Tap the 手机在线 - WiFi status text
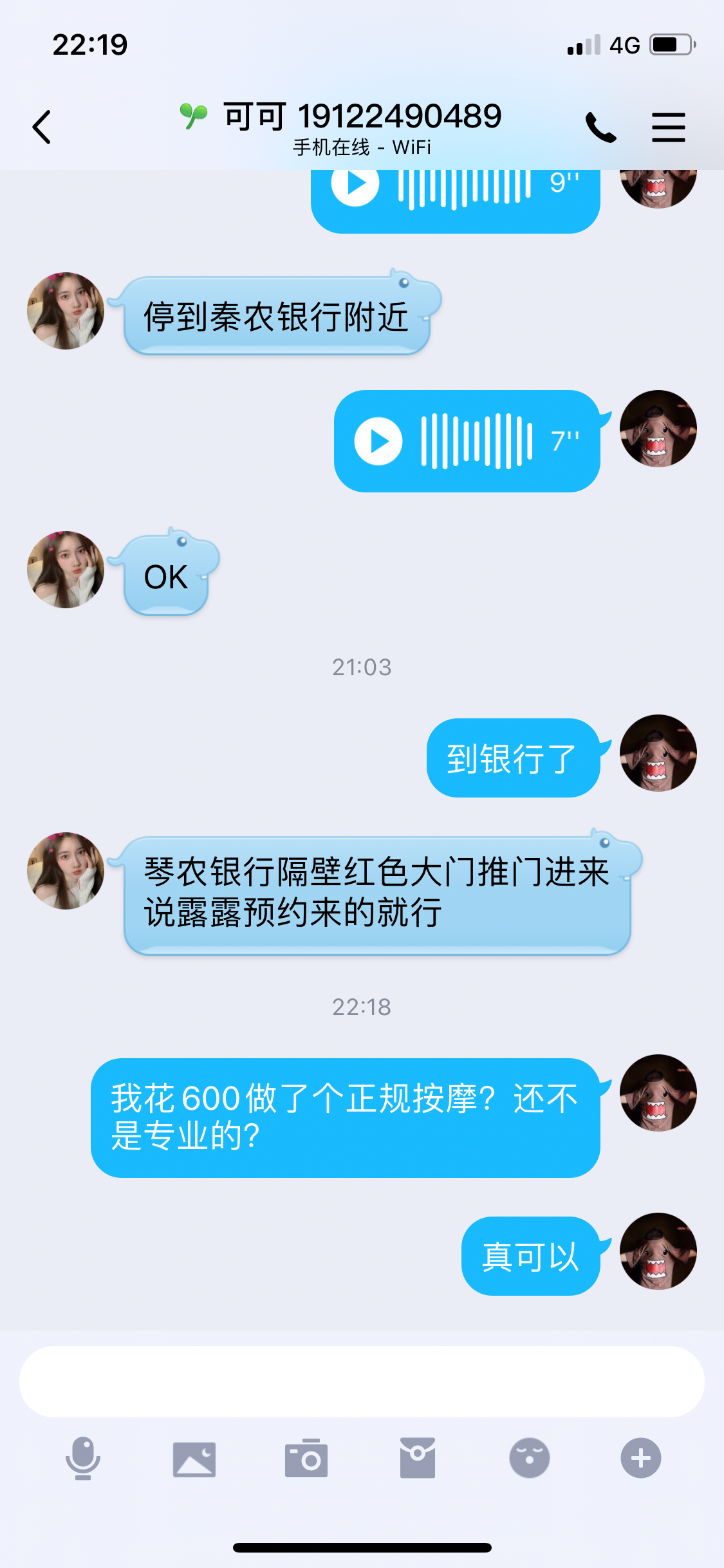 (x=362, y=148)
